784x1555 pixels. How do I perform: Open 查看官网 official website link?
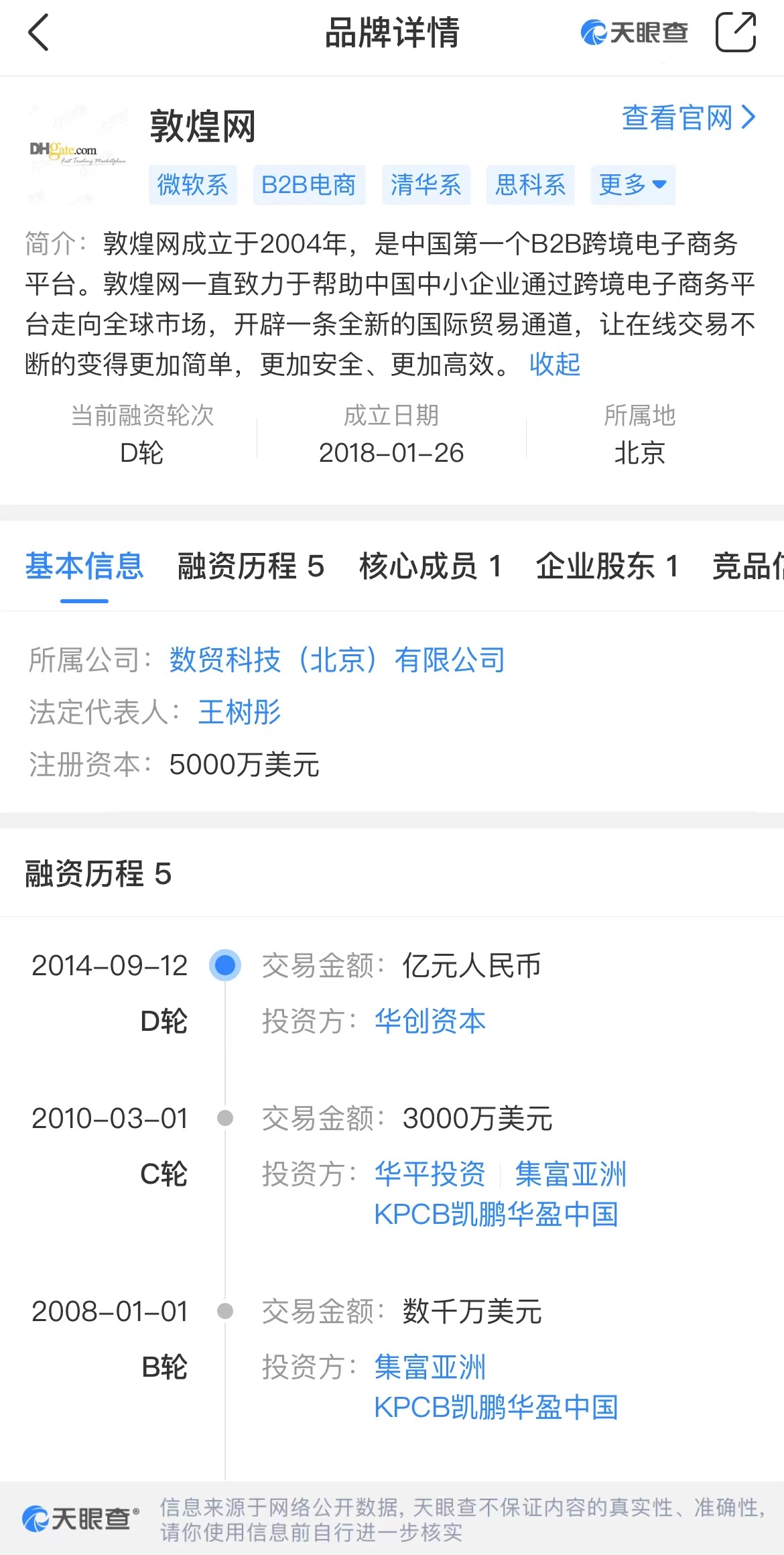[689, 118]
